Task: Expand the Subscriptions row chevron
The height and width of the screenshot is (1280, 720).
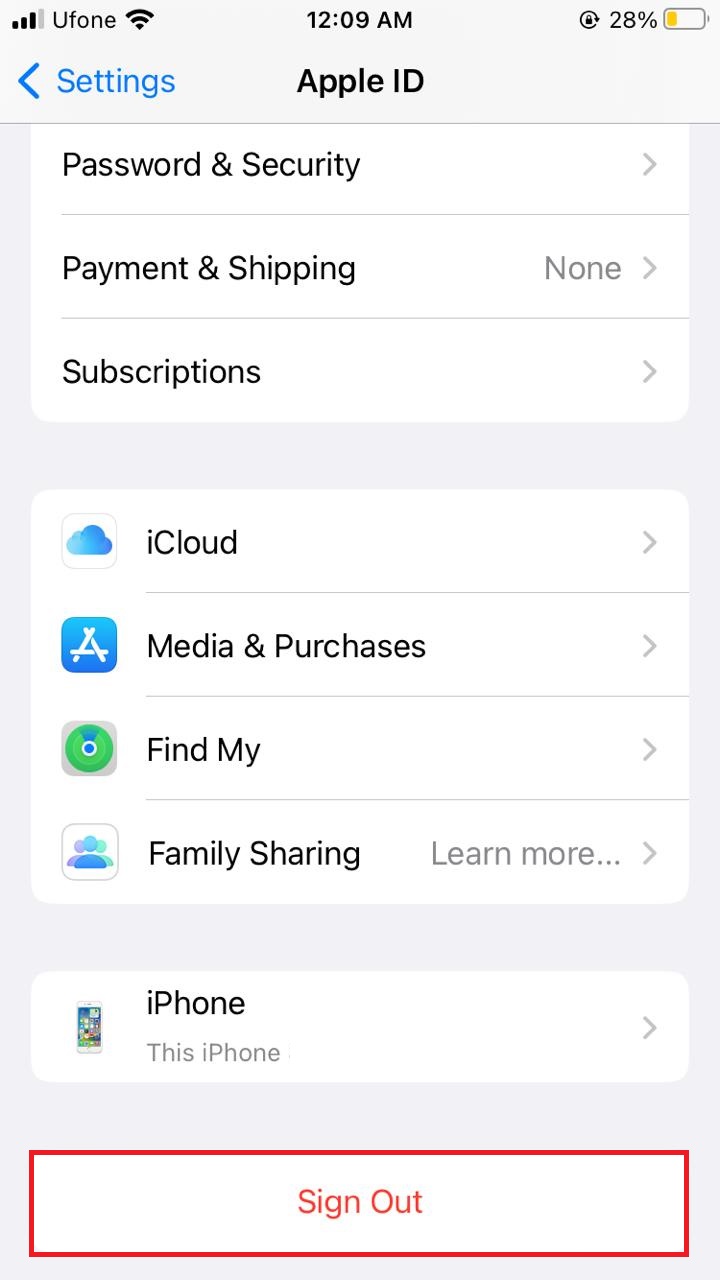Action: click(650, 371)
